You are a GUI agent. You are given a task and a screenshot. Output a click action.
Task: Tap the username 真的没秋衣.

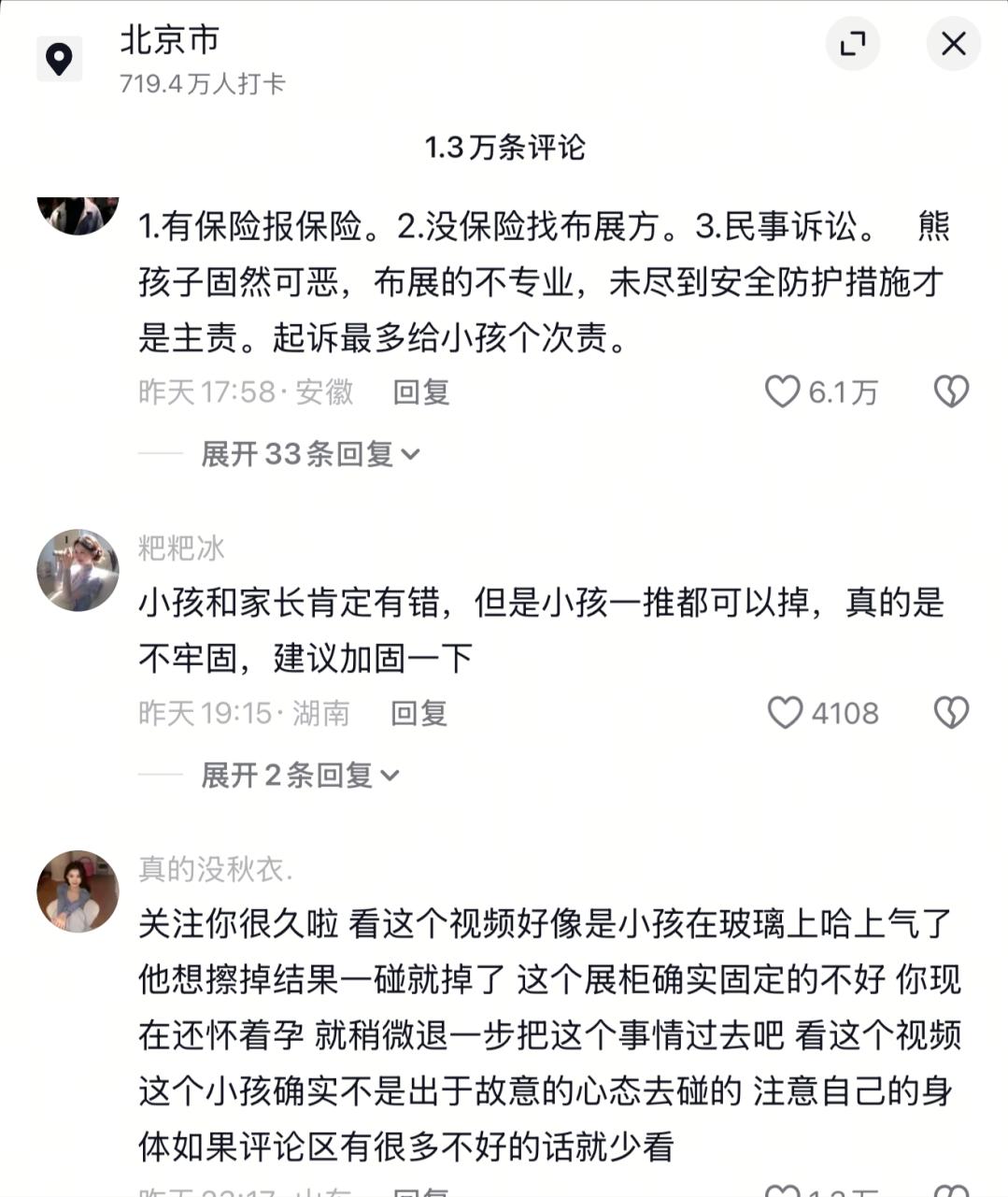[x=215, y=869]
